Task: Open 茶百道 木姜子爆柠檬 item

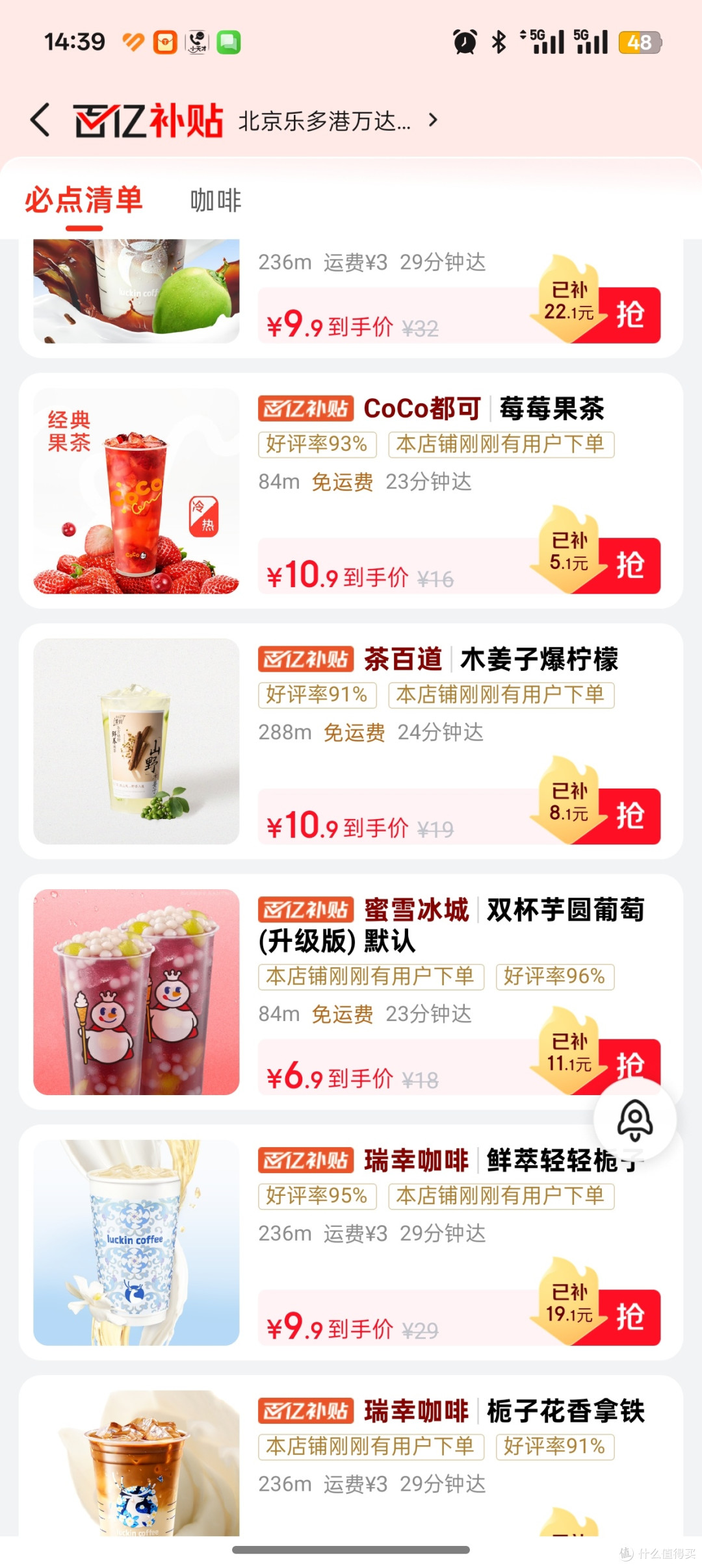Action: tap(351, 741)
